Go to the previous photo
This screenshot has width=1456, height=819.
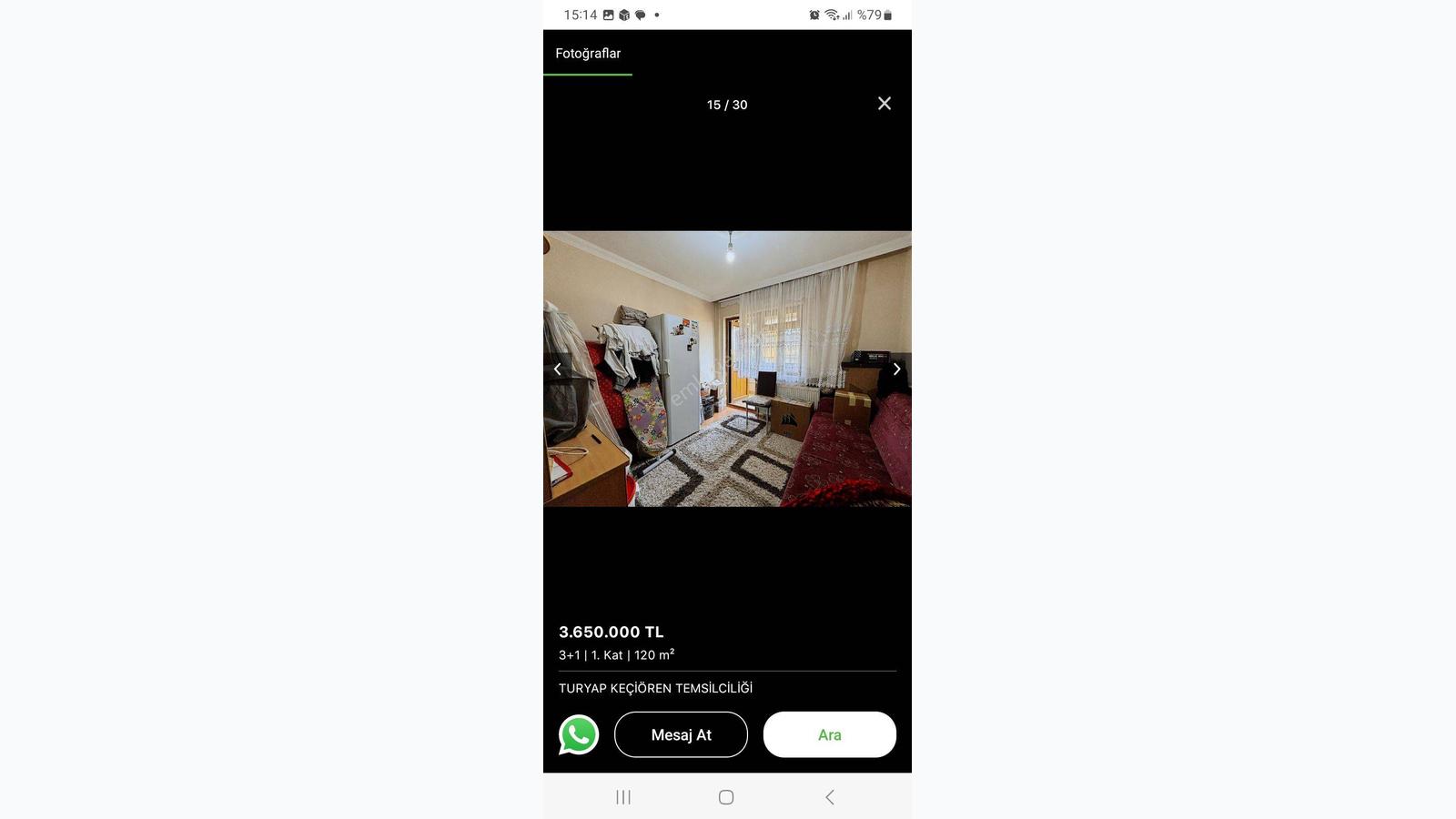click(x=558, y=369)
